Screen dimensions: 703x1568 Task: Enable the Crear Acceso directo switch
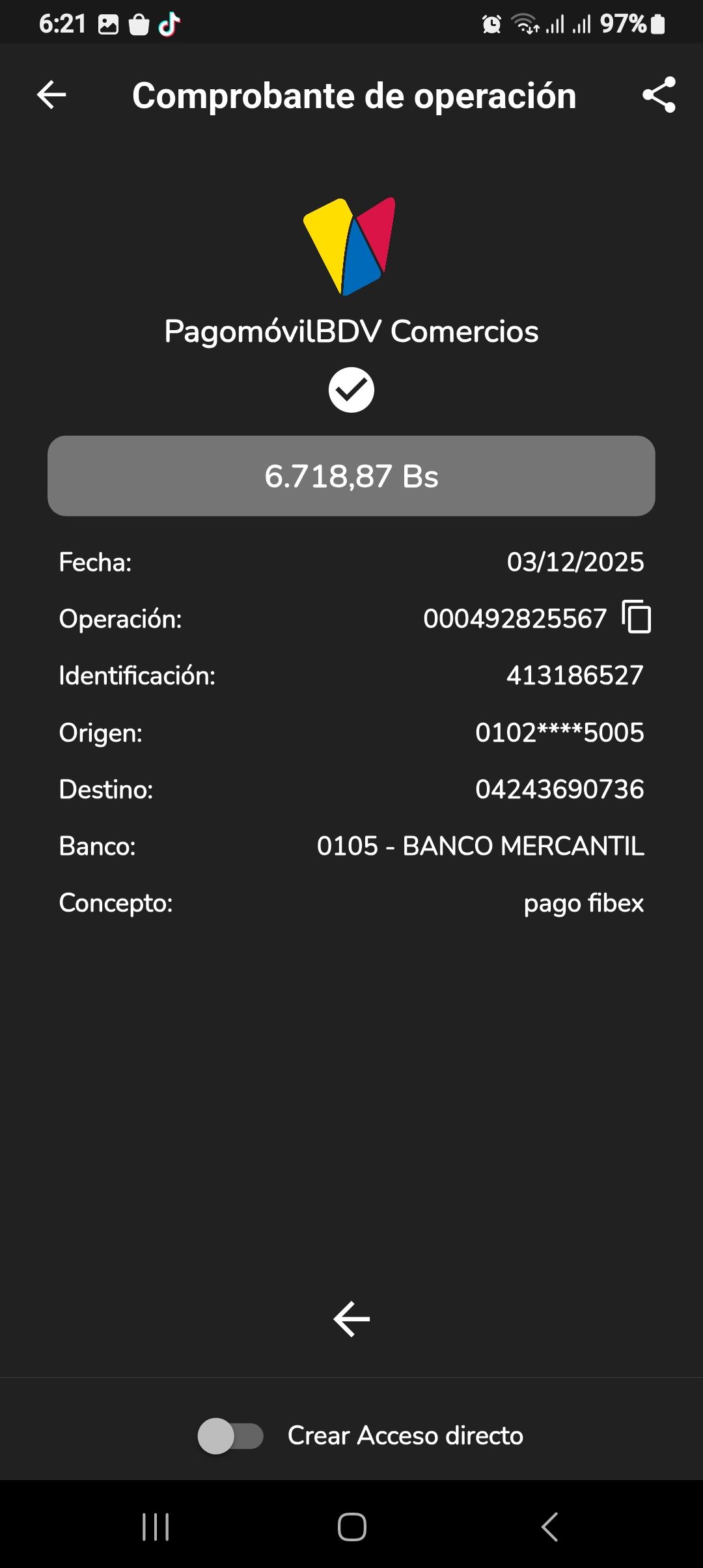pos(230,1436)
